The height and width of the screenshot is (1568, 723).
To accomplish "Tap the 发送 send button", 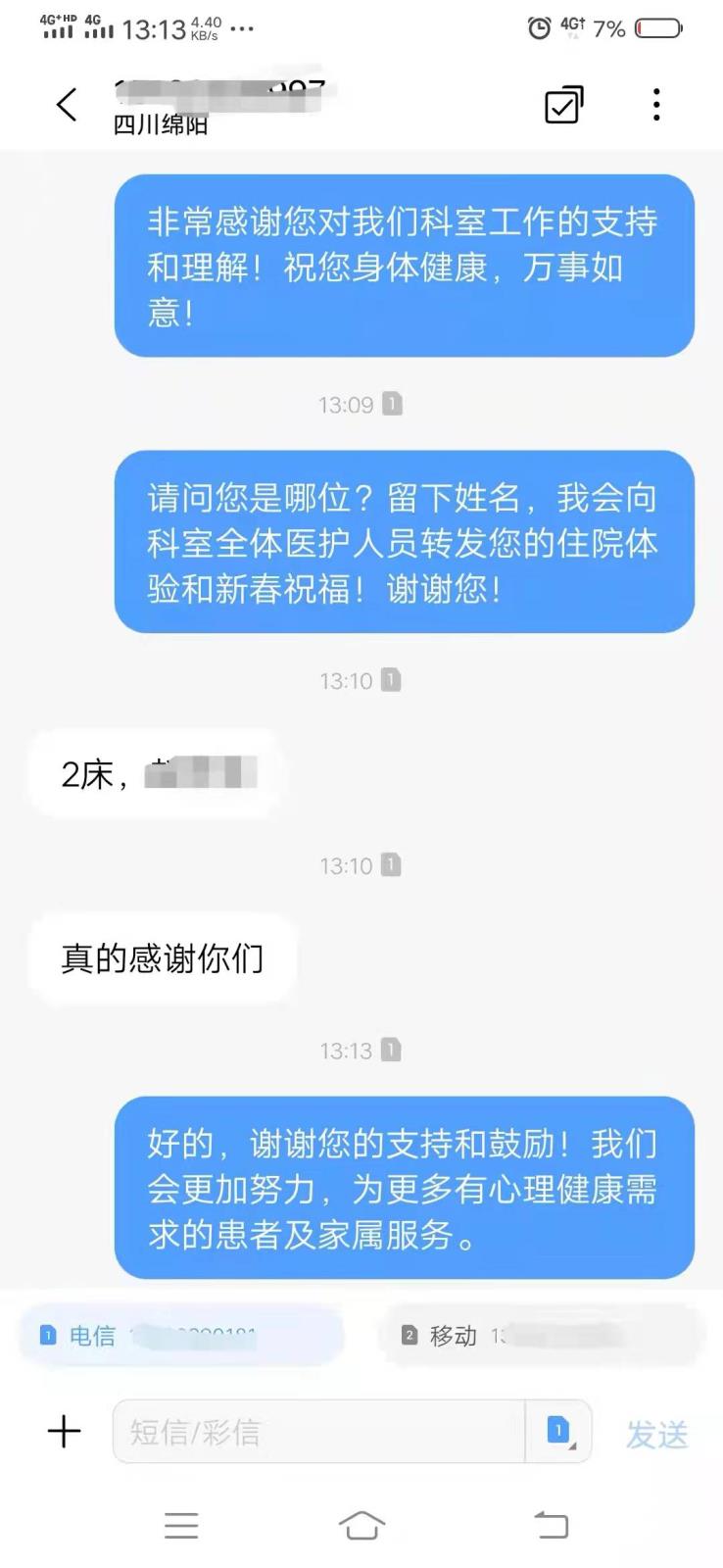I will 656,1434.
